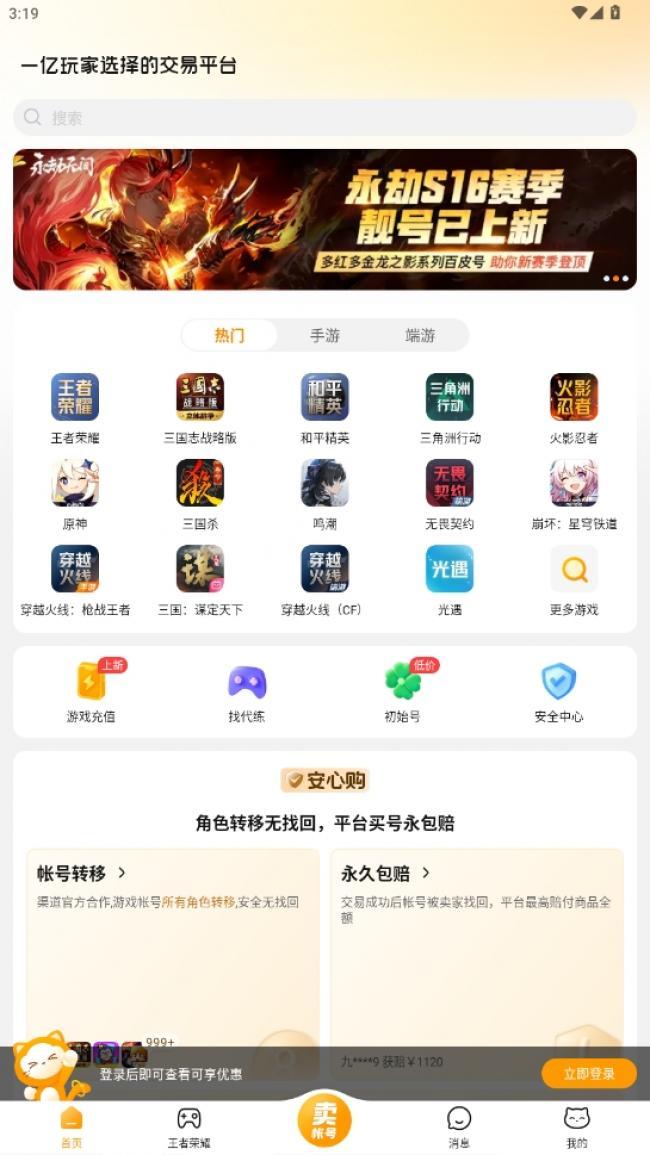Go to the 消息 messages tab
This screenshot has width=650, height=1155.
click(x=459, y=1126)
